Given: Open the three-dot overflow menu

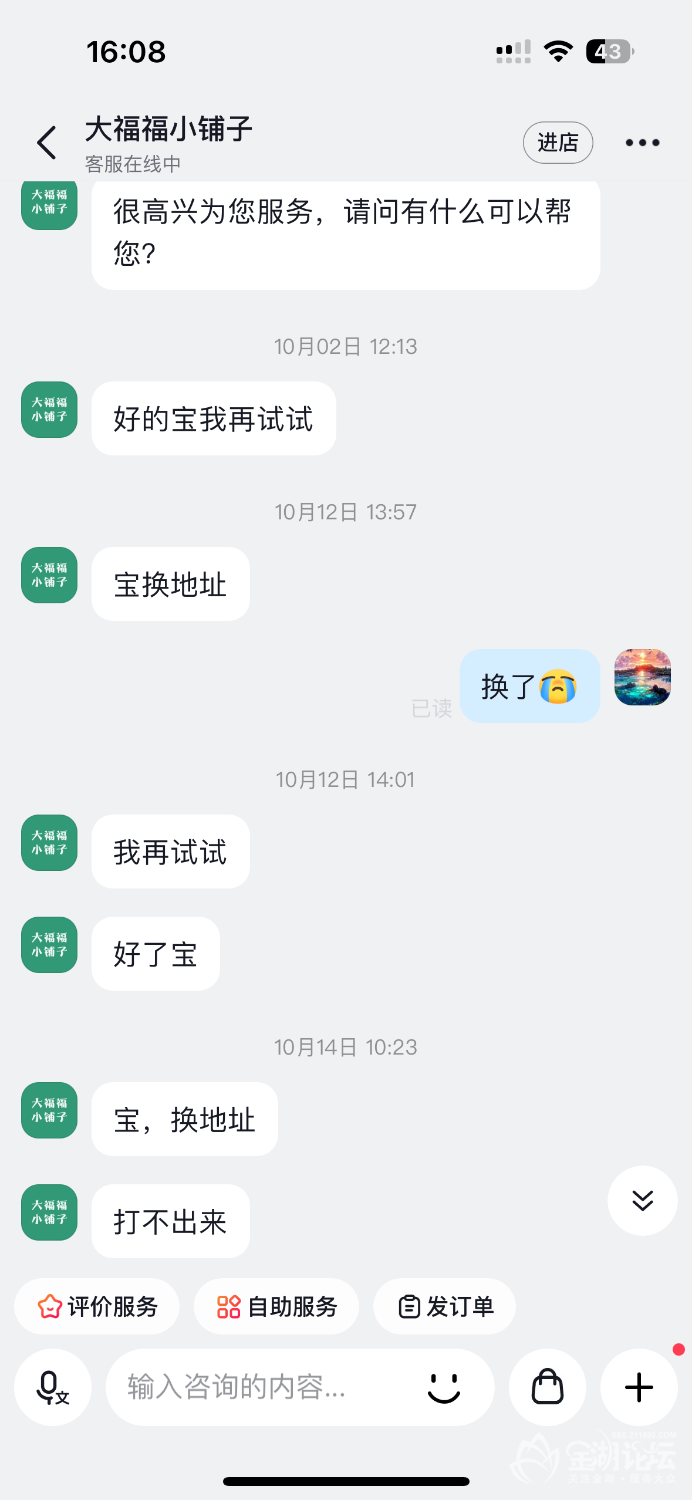Looking at the screenshot, I should (642, 143).
